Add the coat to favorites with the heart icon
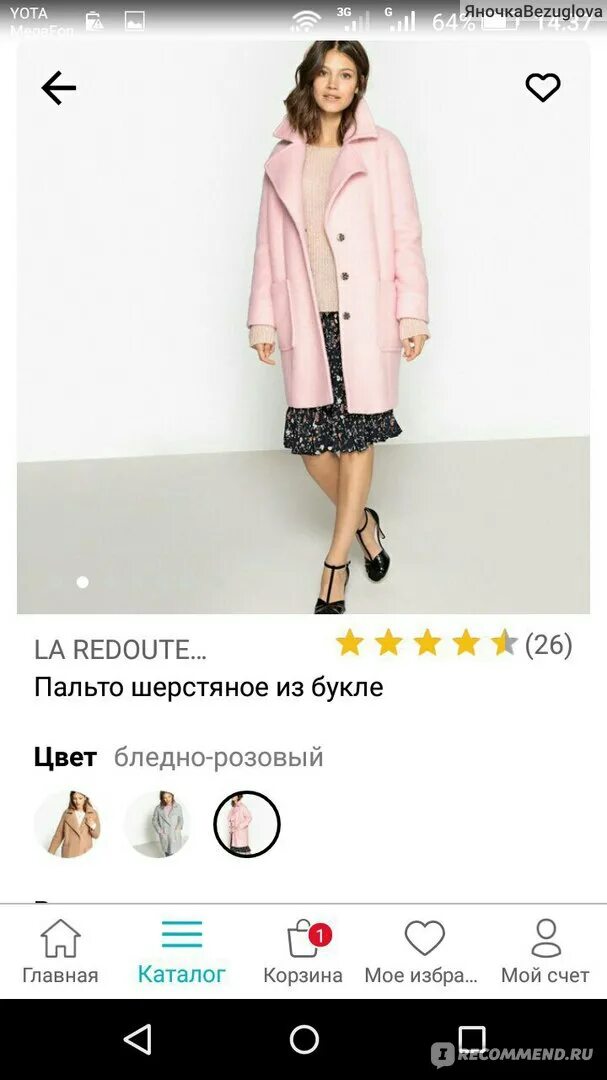 pyautogui.click(x=543, y=87)
